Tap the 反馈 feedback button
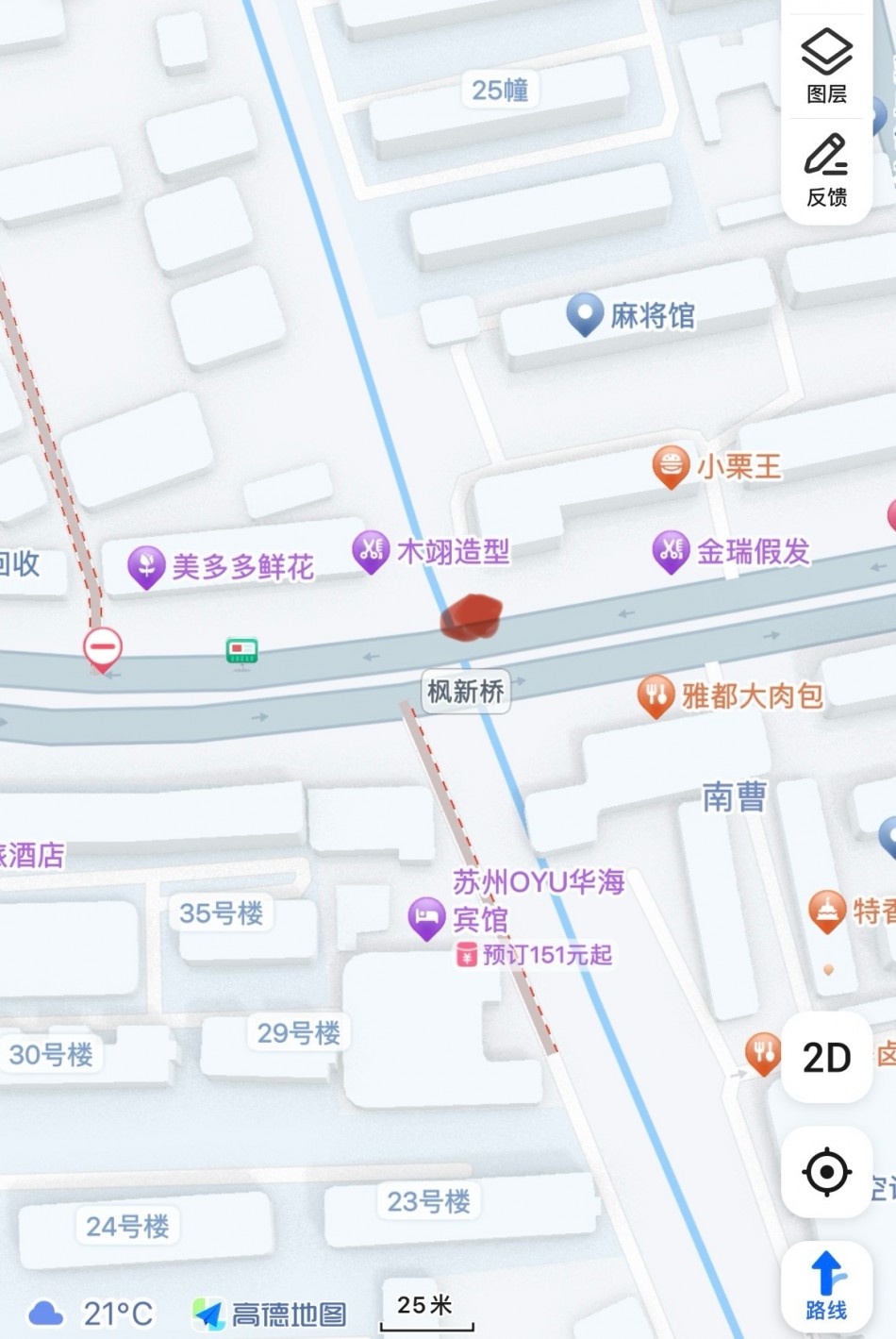896x1339 pixels. point(826,170)
